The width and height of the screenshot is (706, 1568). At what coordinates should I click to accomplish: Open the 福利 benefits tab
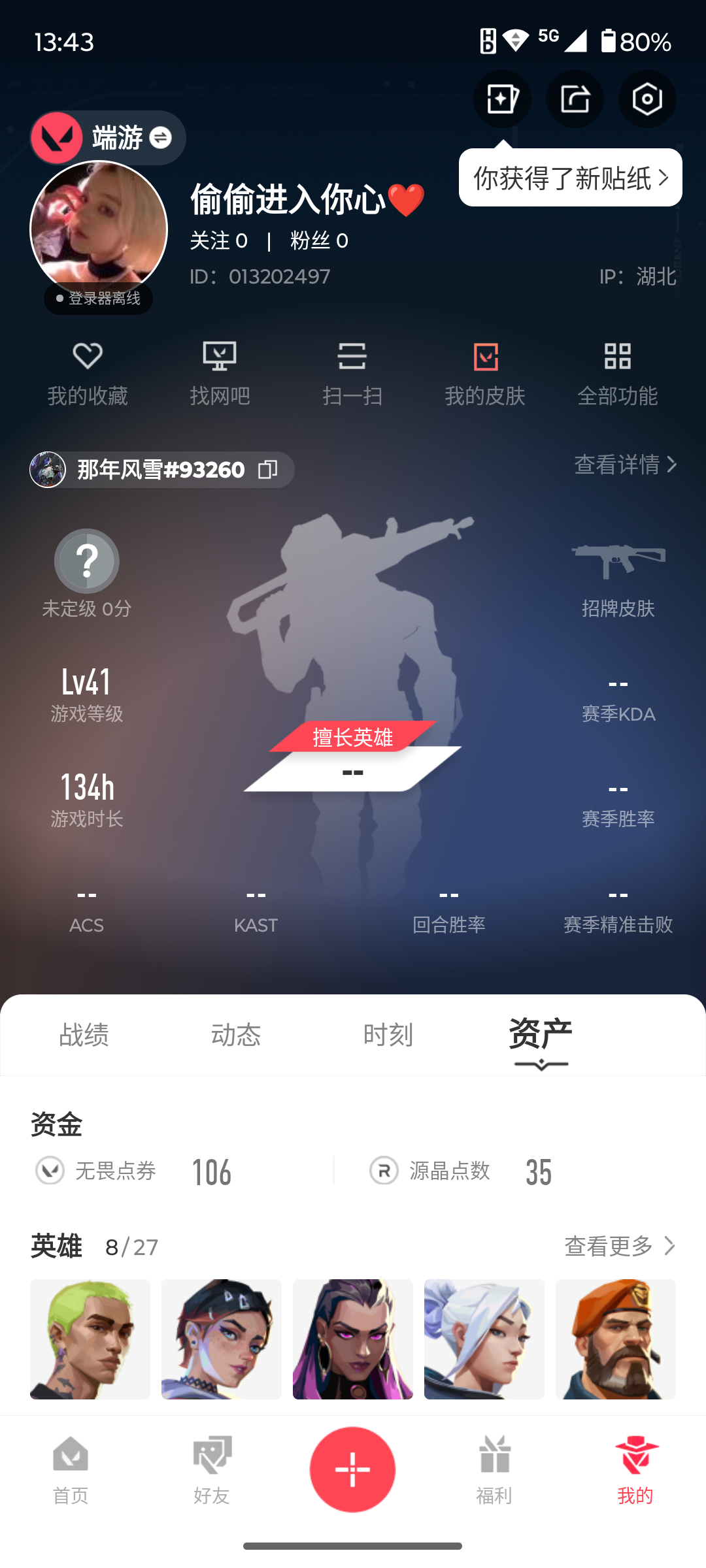click(x=494, y=1470)
